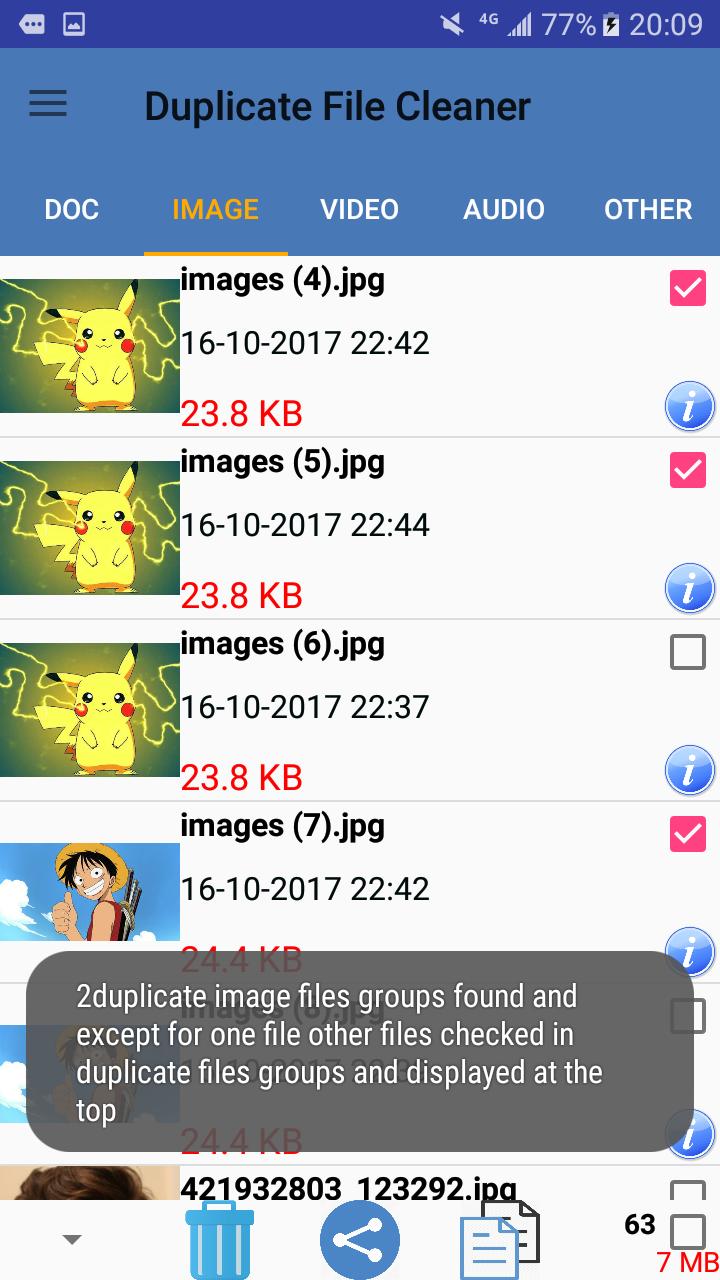The image size is (720, 1280).
Task: Check the images (6).jpg checkbox
Action: click(x=687, y=652)
